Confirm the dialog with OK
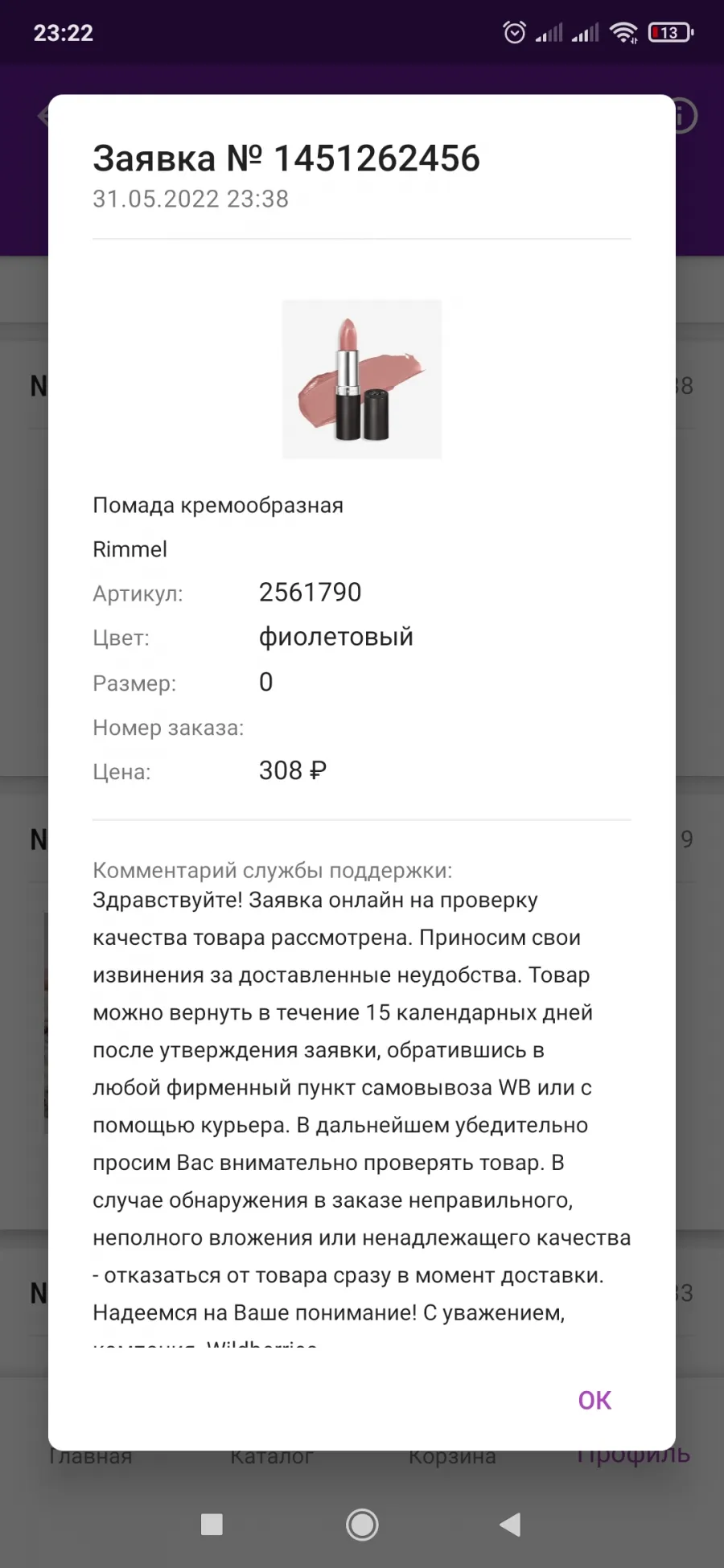The width and height of the screenshot is (724, 1568). (x=594, y=1400)
